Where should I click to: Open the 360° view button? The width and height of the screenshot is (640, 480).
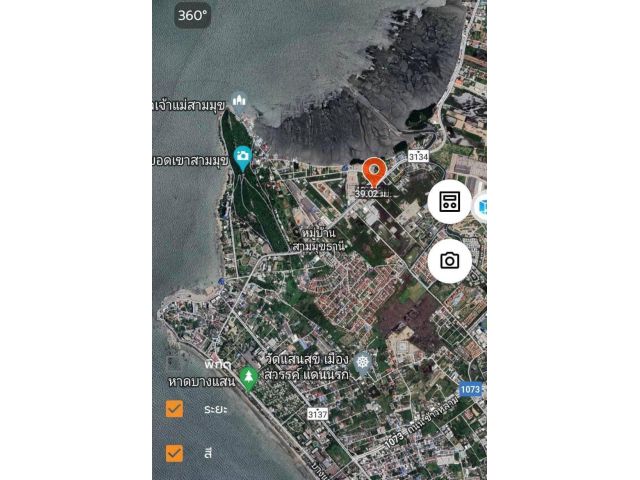coord(192,15)
